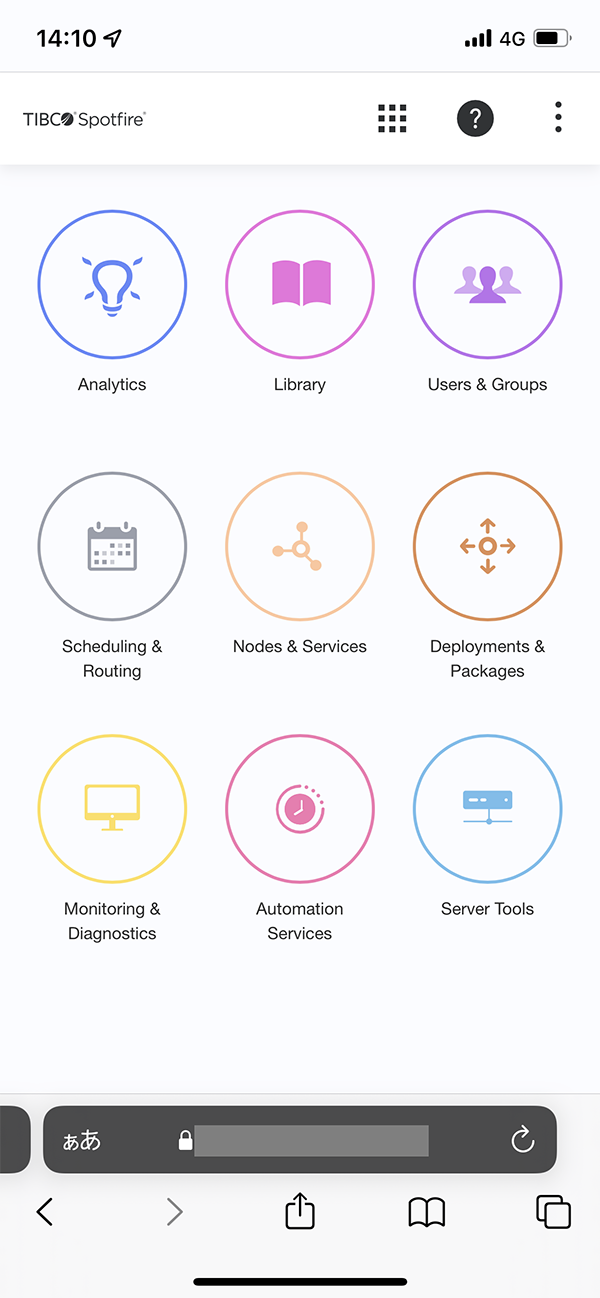Open Scheduling & Routing
The height and width of the screenshot is (1298, 600).
click(x=112, y=547)
